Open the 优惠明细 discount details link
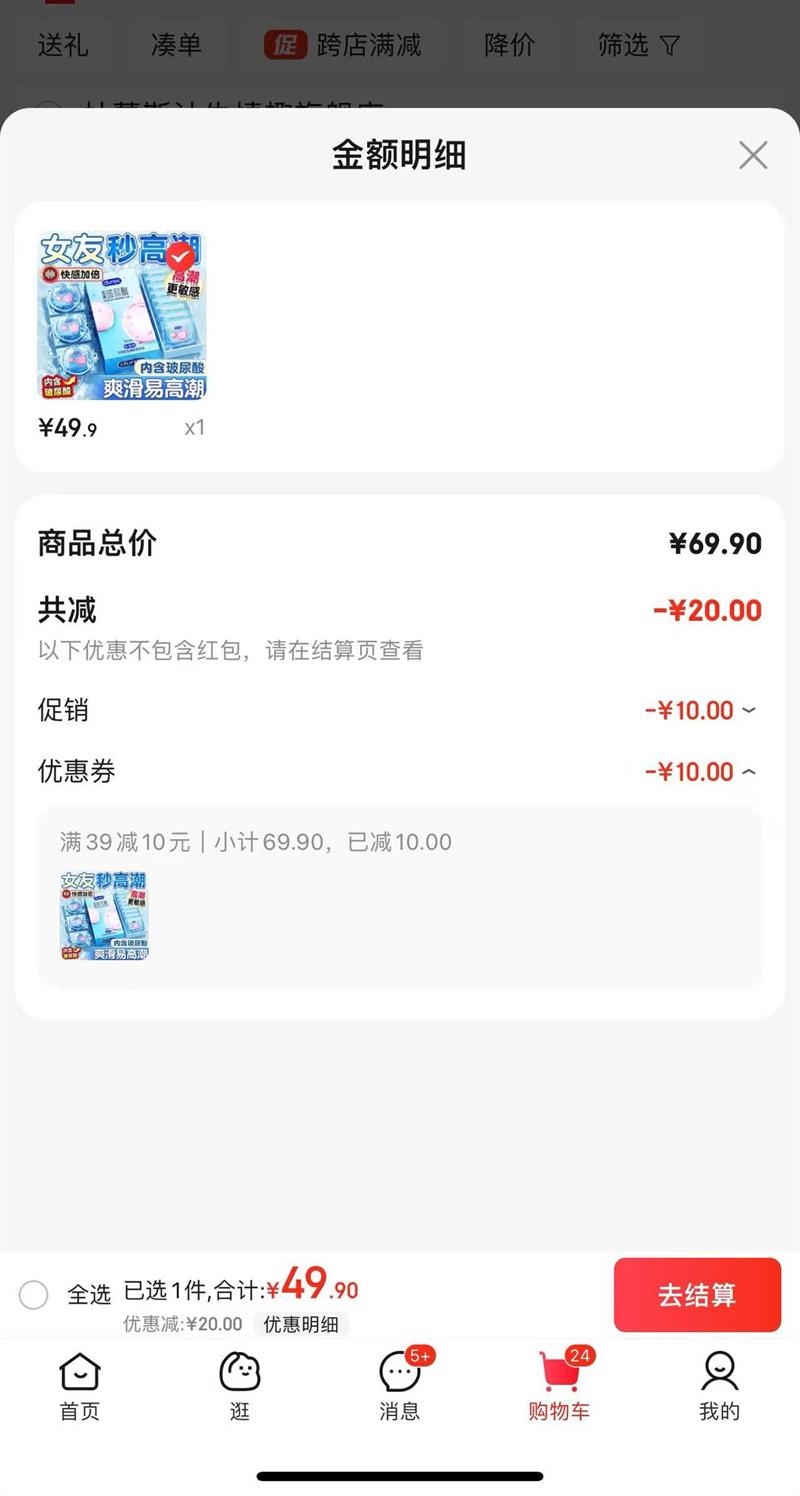Screen dimensions: 800x1496 pyautogui.click(x=299, y=1324)
